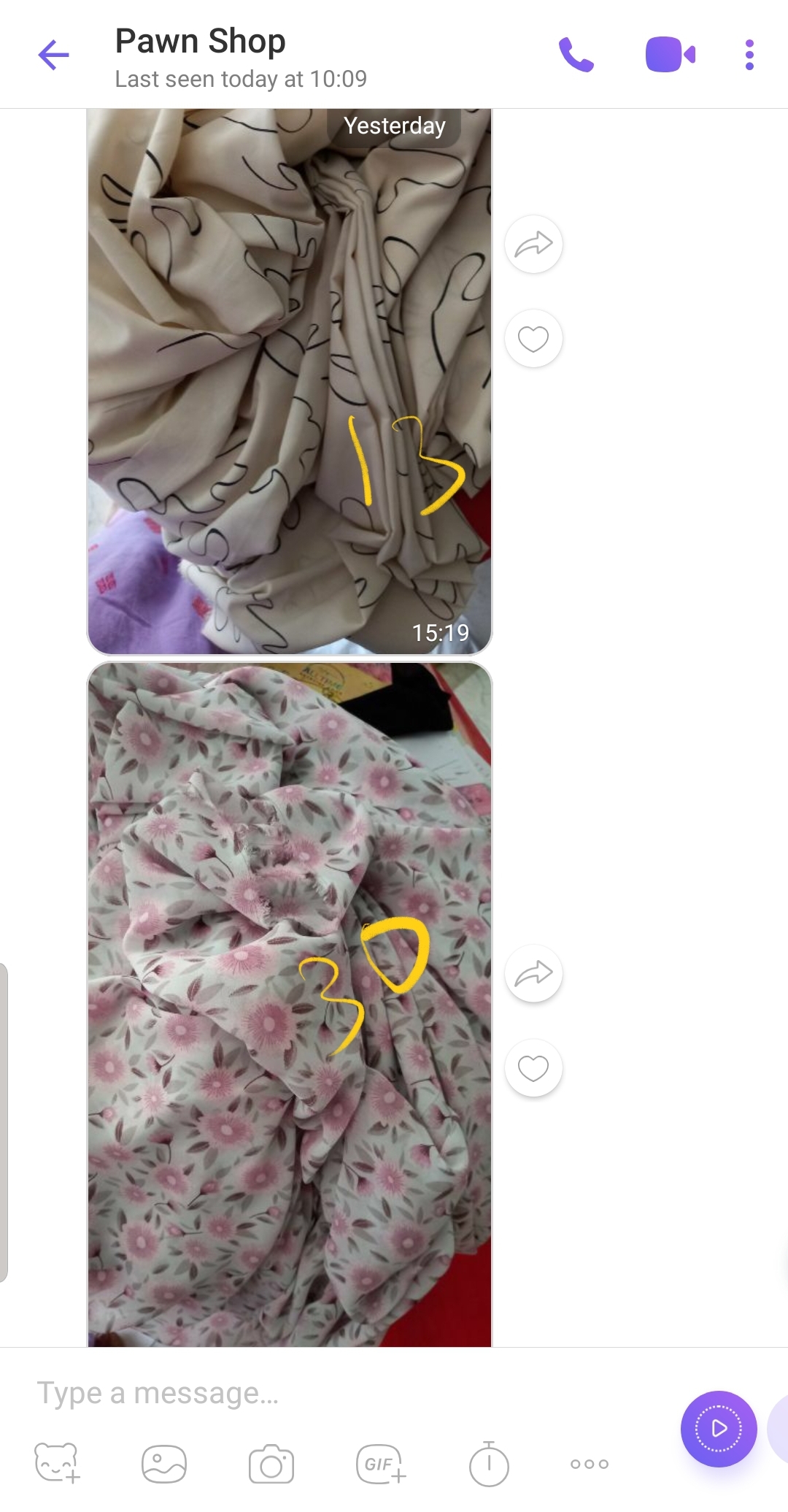788x1512 pixels.
Task: Forward the beige fabric photo
Action: tap(533, 245)
